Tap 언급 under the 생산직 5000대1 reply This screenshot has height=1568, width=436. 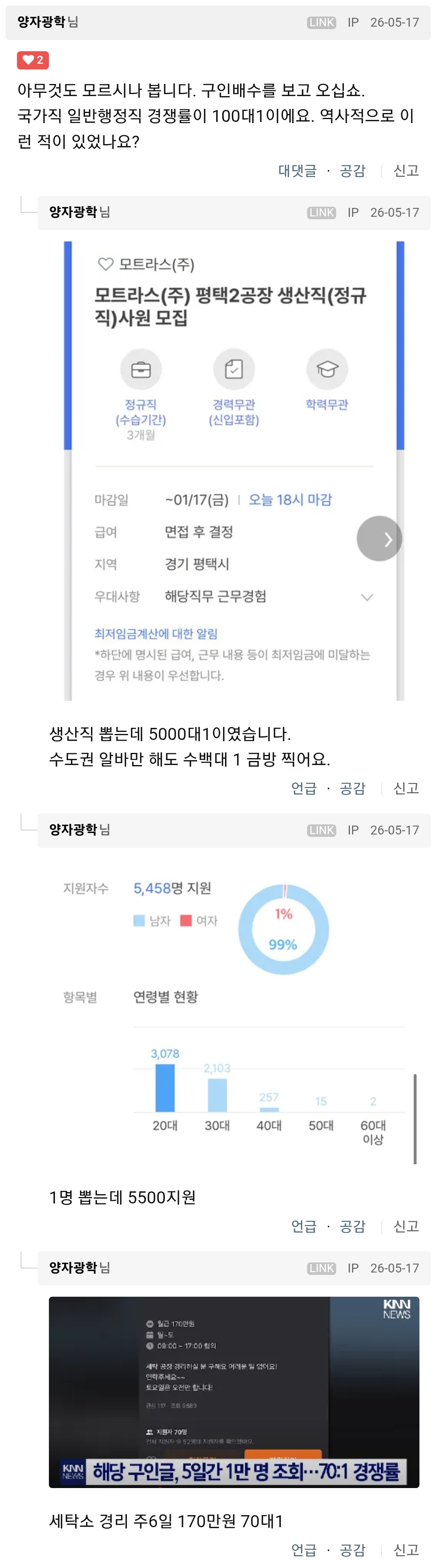pyautogui.click(x=304, y=788)
